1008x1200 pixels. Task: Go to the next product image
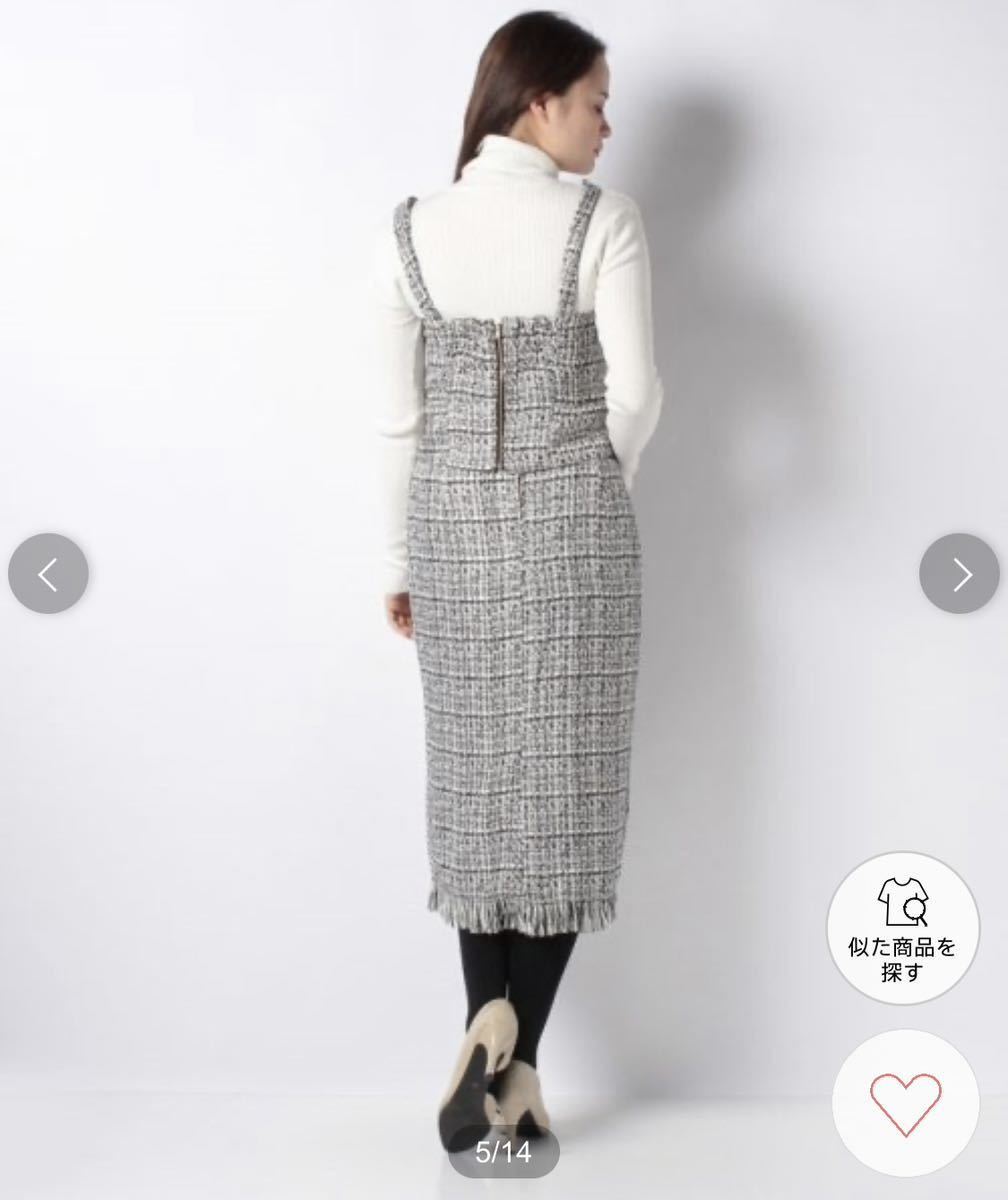(x=959, y=574)
